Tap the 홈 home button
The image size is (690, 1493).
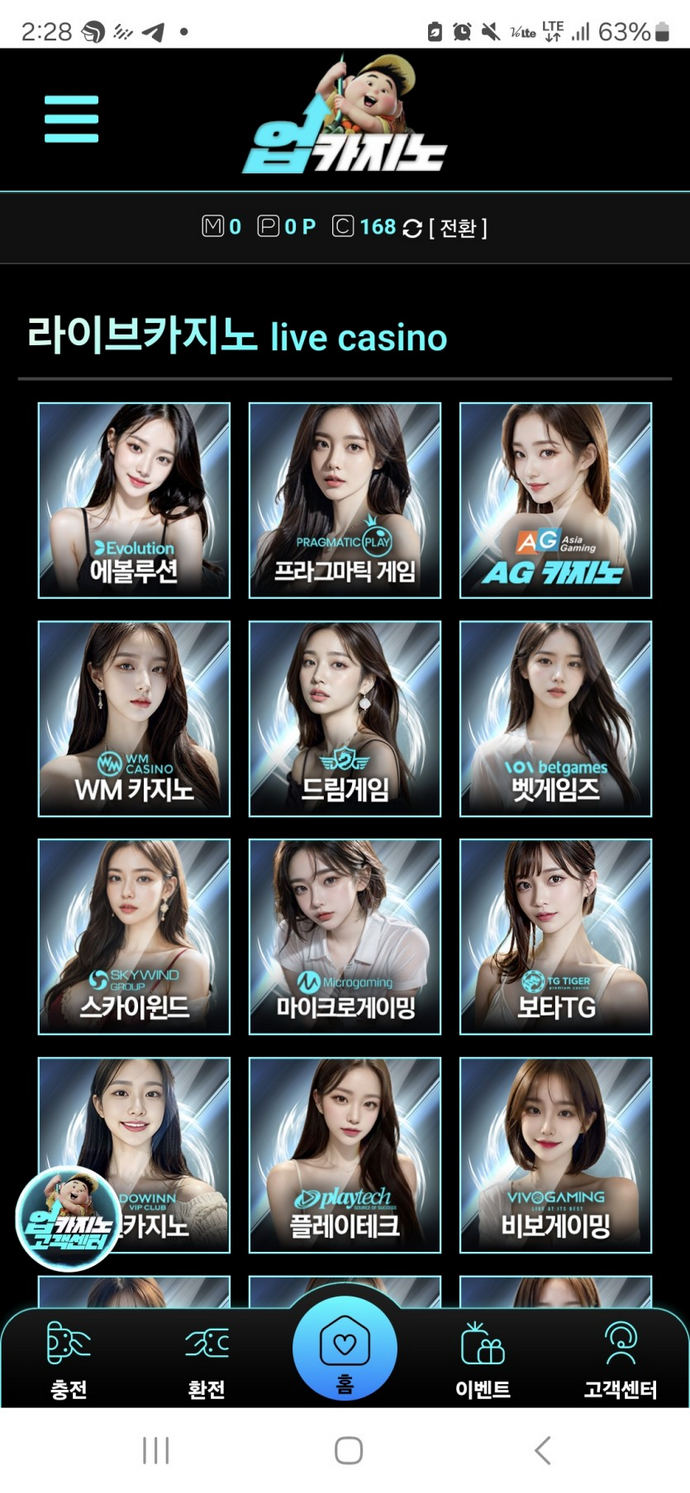[x=345, y=1352]
